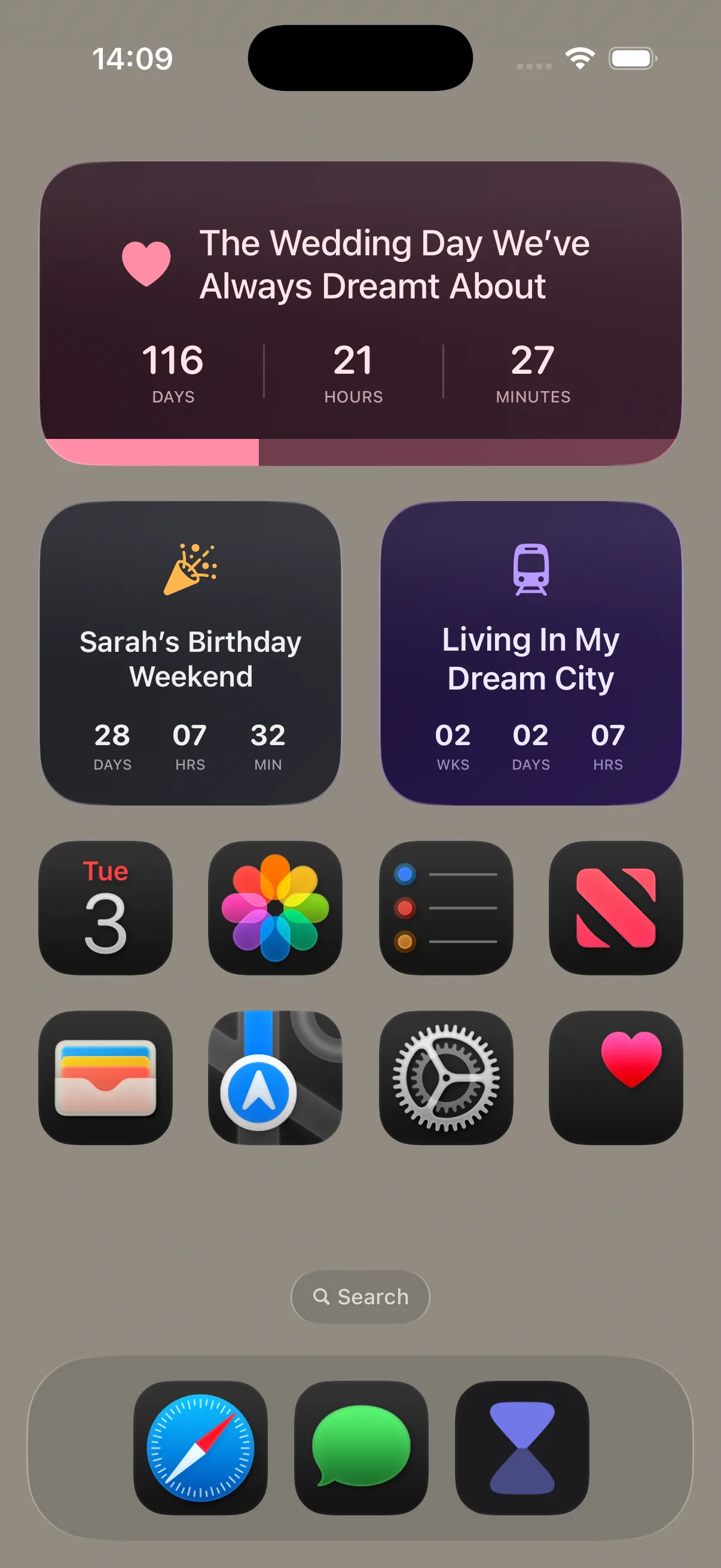
Task: Tap the Search pill above the dock
Action: [360, 1297]
